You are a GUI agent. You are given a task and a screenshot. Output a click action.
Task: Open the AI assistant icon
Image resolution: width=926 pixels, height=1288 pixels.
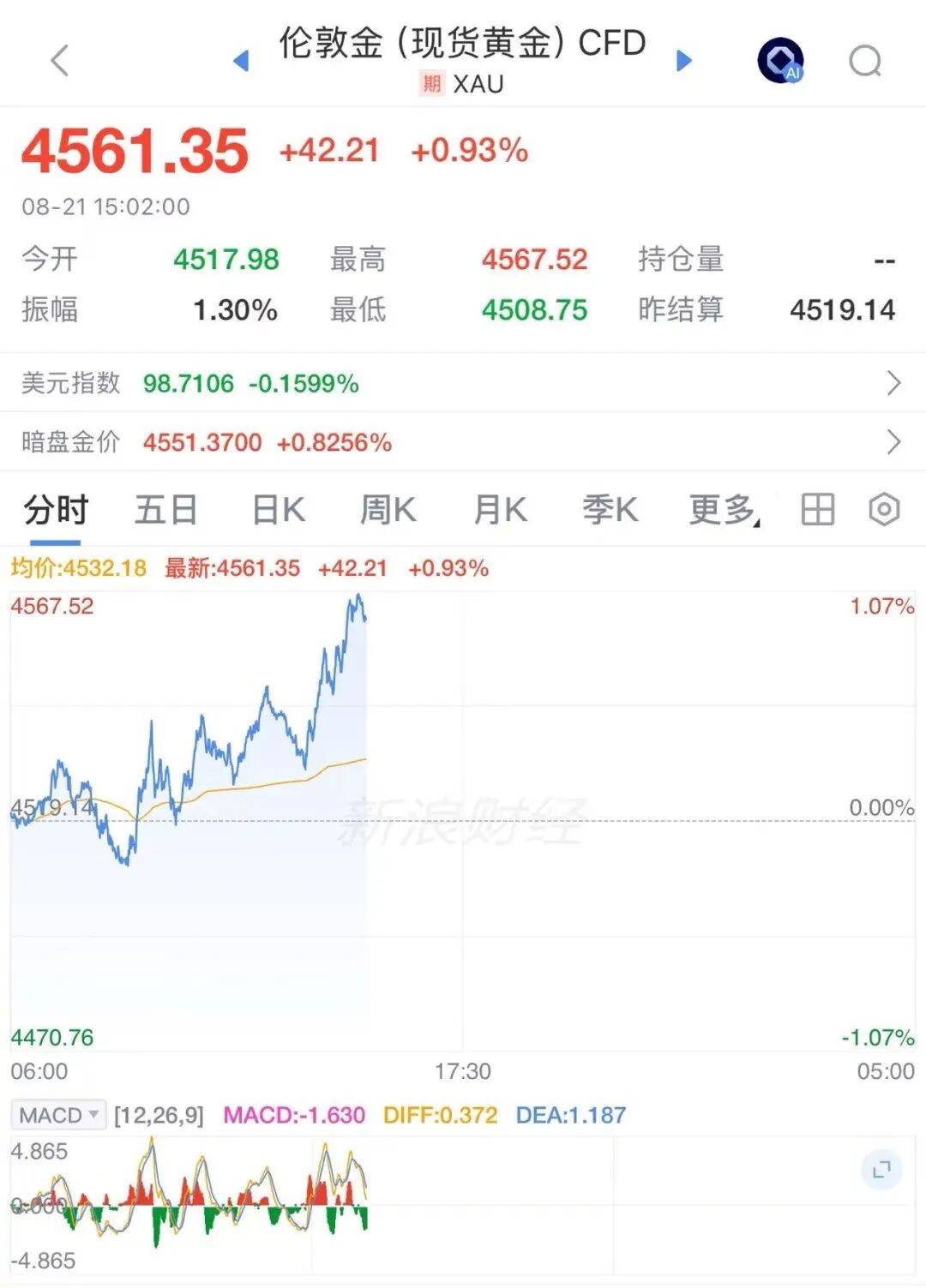(780, 61)
